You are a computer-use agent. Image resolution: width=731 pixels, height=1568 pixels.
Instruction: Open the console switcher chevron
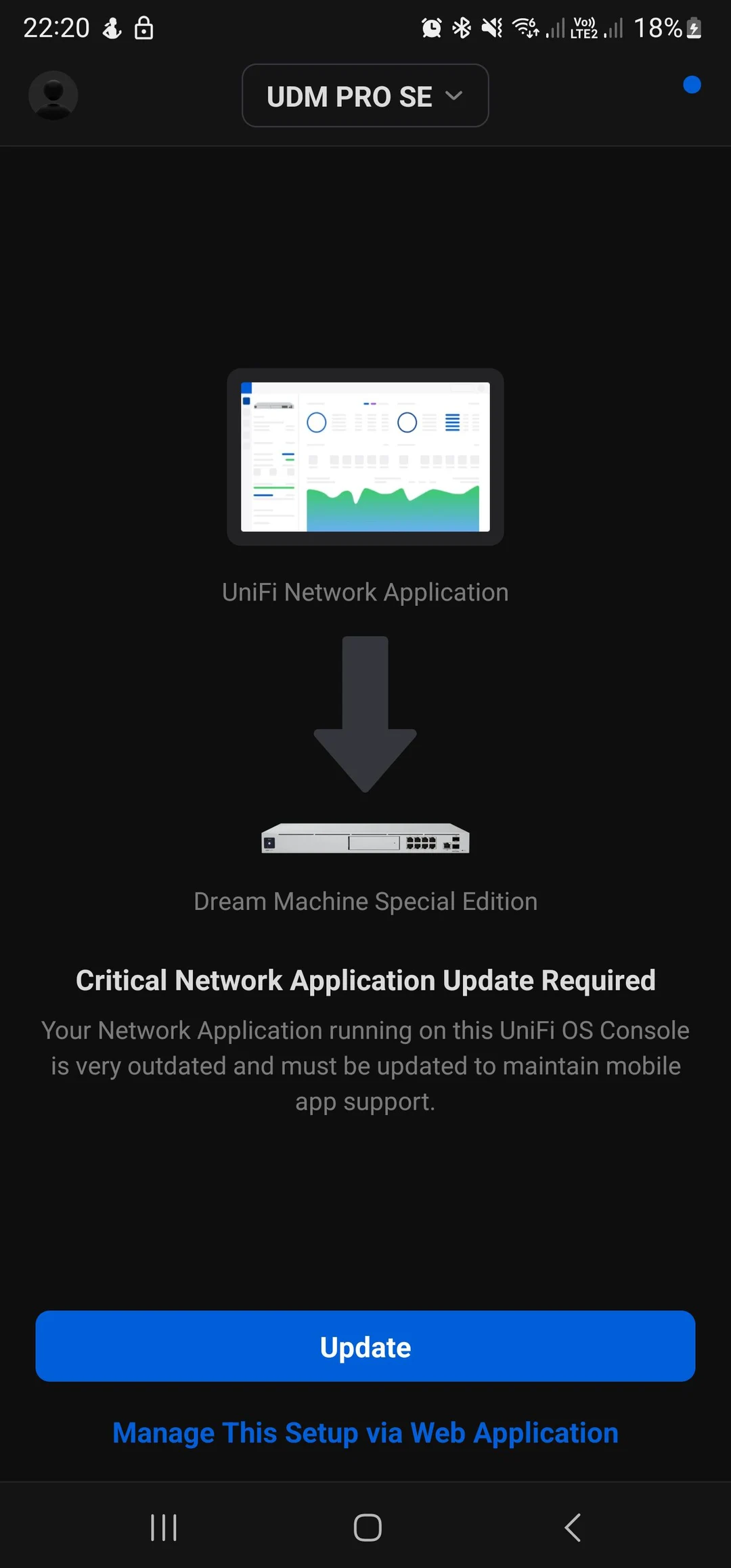[453, 95]
